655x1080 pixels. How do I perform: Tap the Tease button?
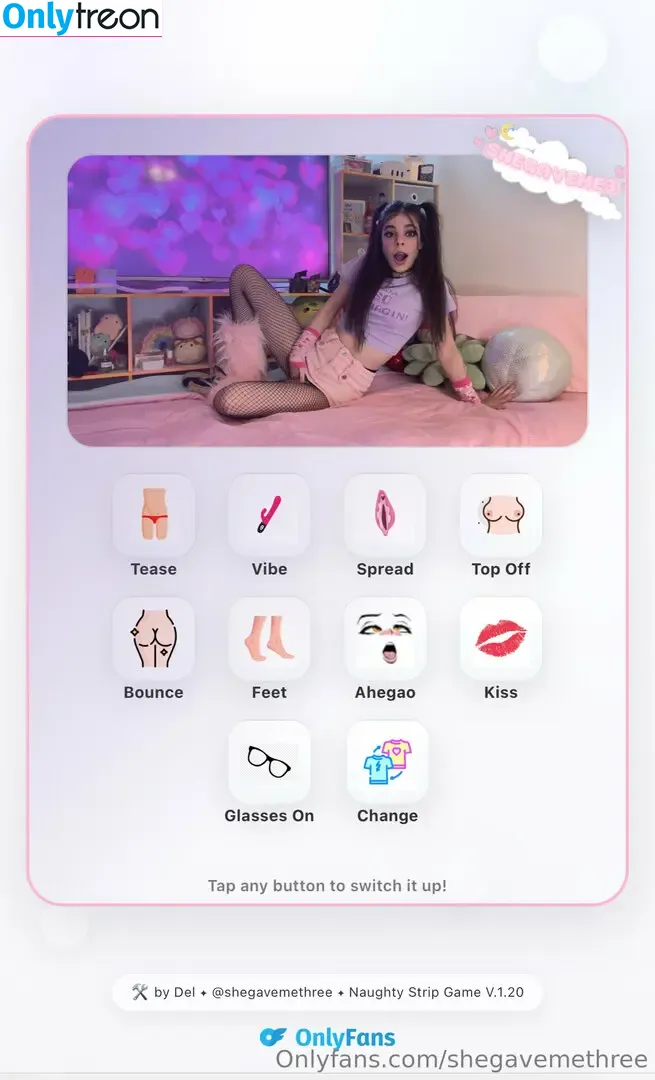tap(153, 515)
